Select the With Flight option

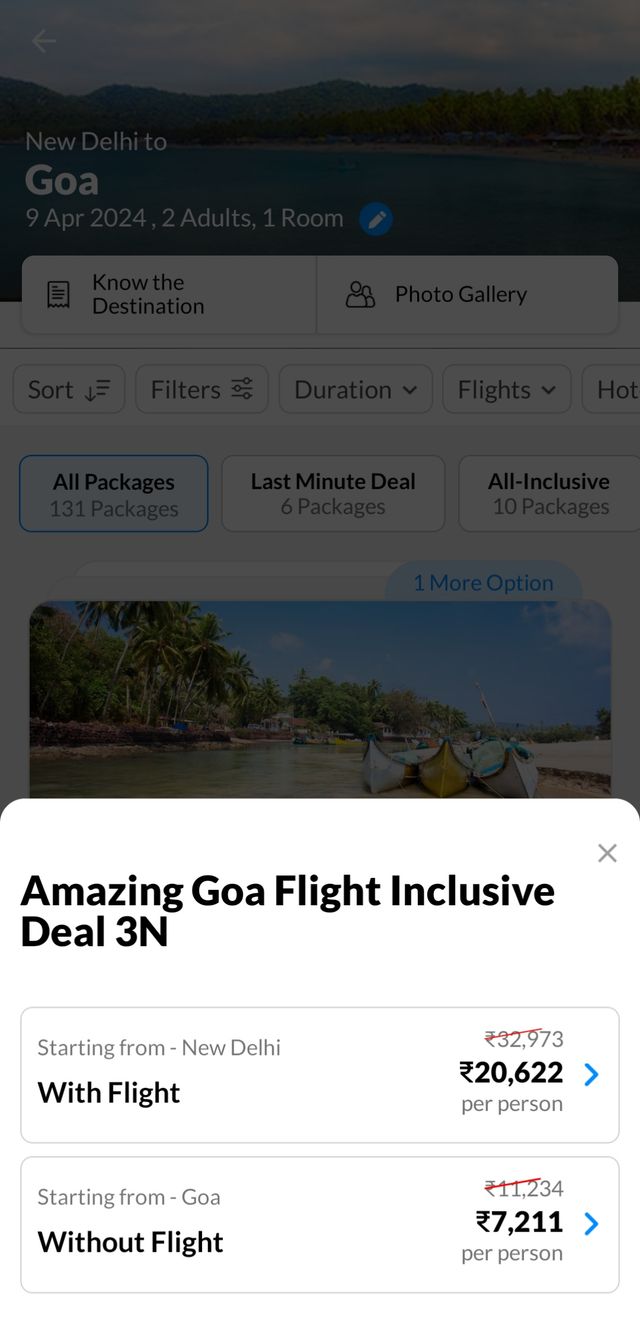(x=320, y=1075)
